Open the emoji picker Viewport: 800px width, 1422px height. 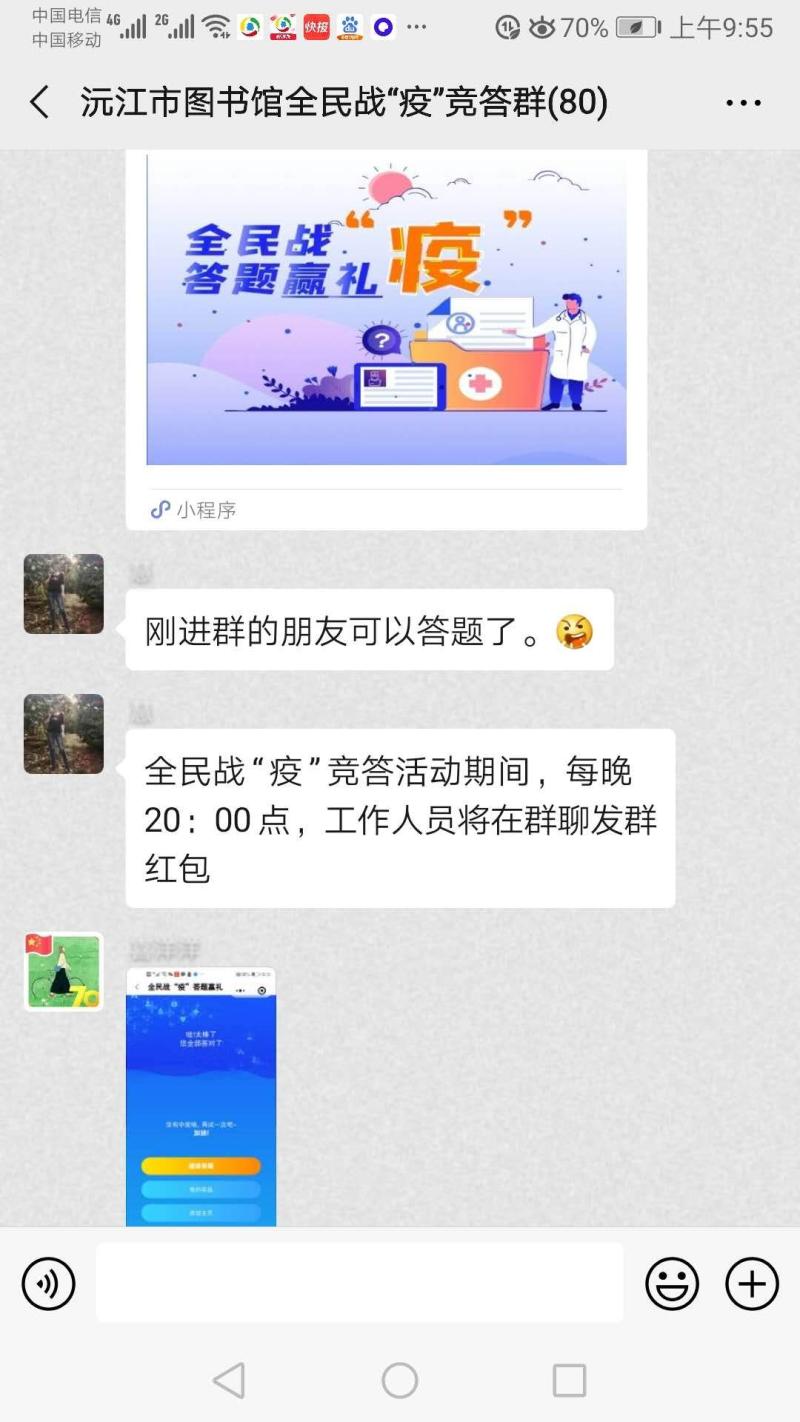coord(672,1283)
